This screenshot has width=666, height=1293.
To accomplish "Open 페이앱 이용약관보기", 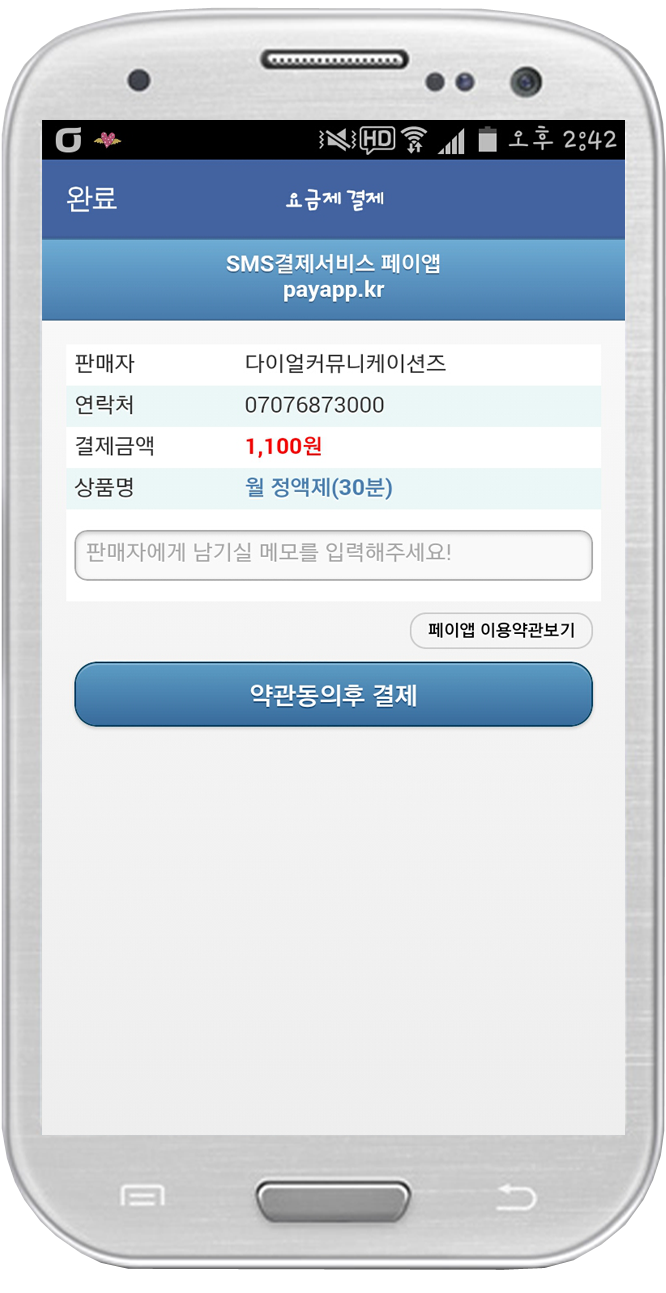I will click(x=501, y=631).
